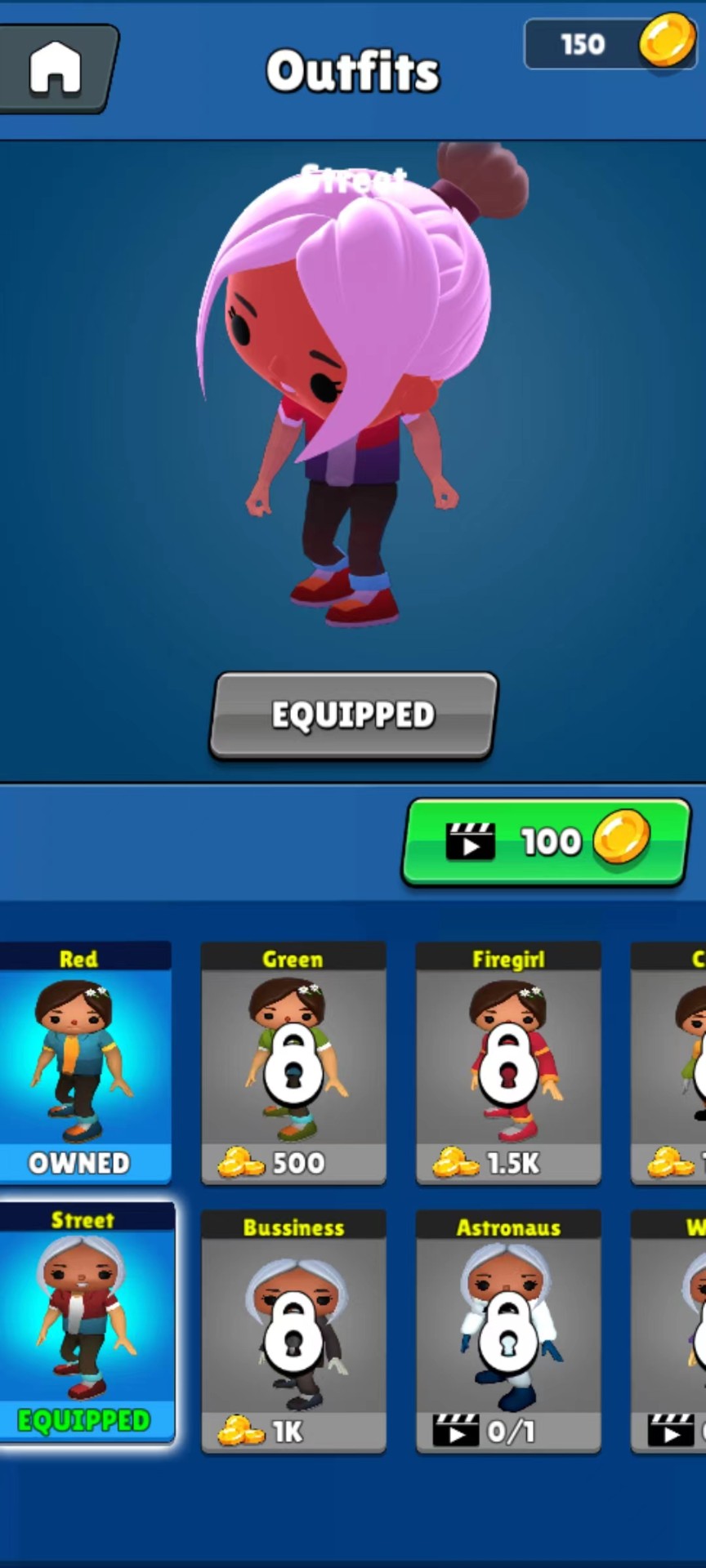The image size is (706, 1568).
Task: Select the owned Red outfit
Action: click(82, 1062)
